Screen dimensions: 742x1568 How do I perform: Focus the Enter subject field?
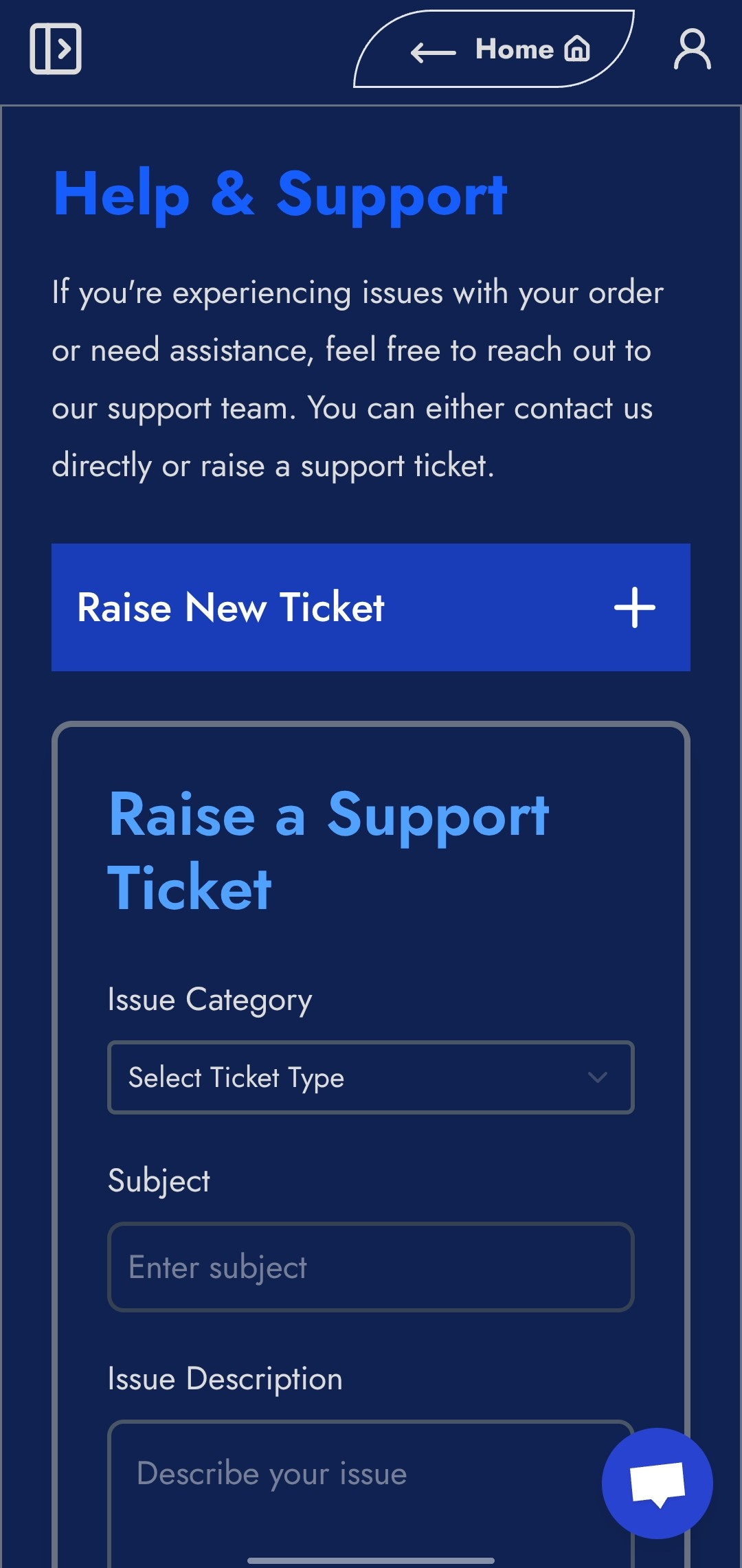(x=371, y=1267)
